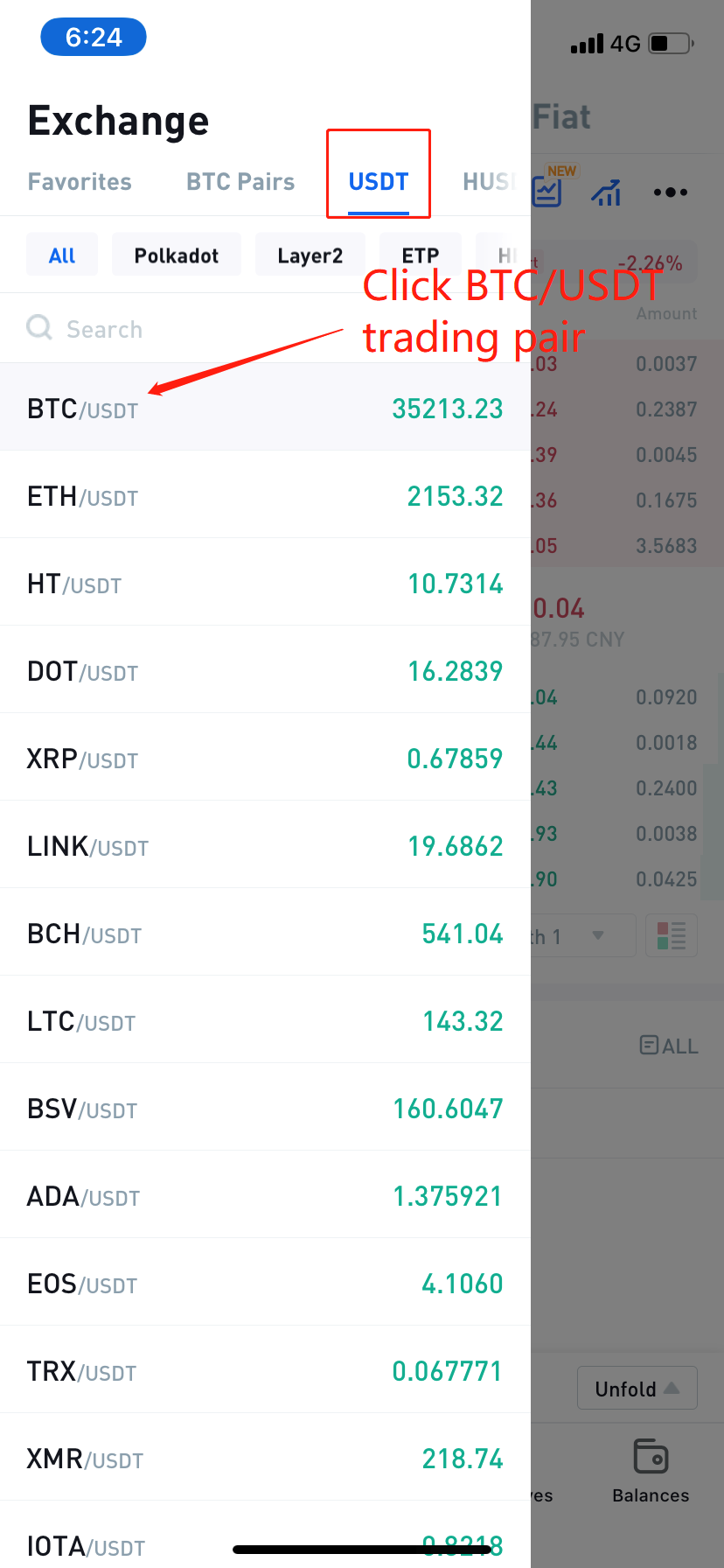Open the LINK/USDT trading pair
The width and height of the screenshot is (724, 1568).
coord(265,845)
